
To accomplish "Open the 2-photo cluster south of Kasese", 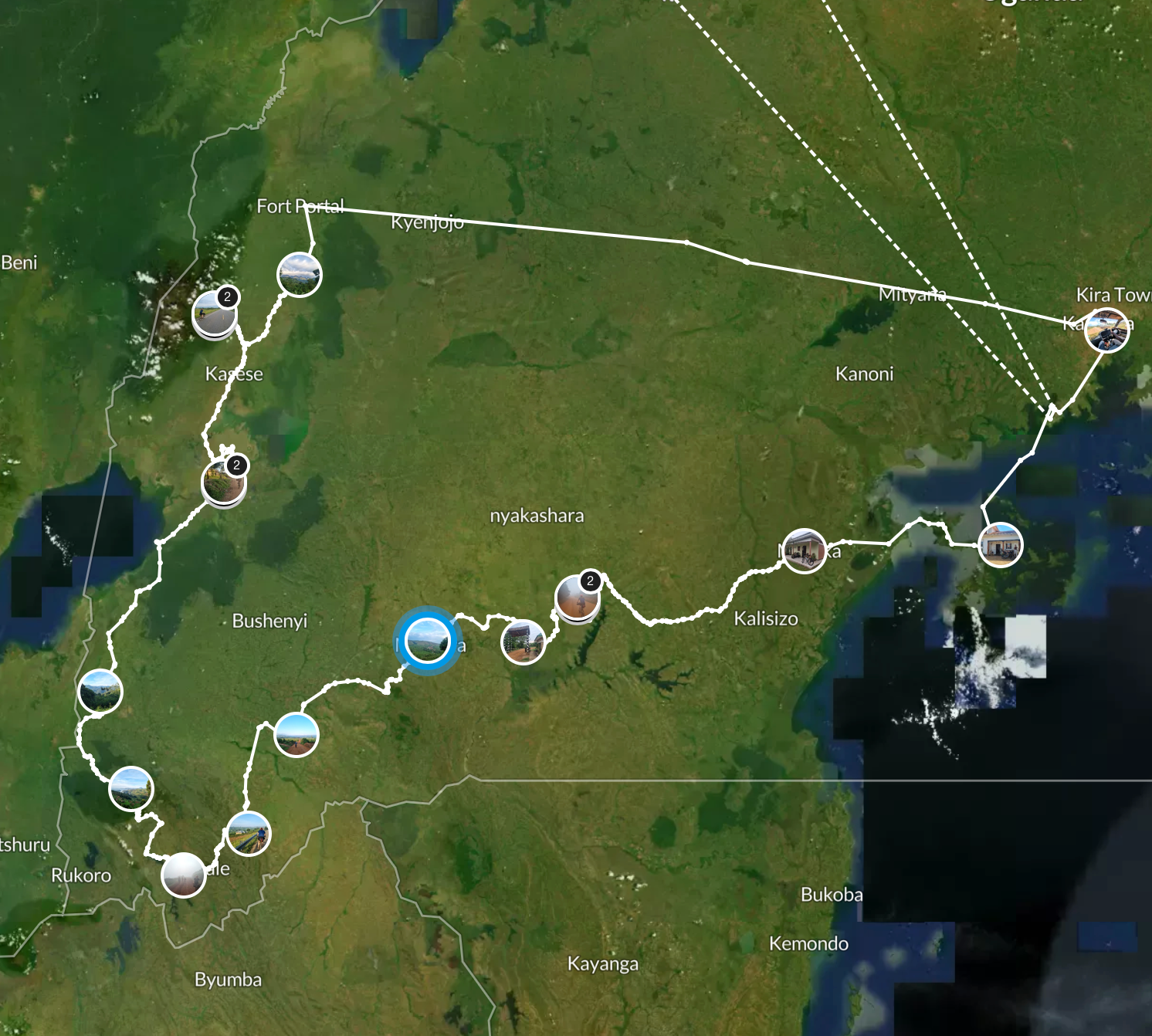I will tap(224, 482).
